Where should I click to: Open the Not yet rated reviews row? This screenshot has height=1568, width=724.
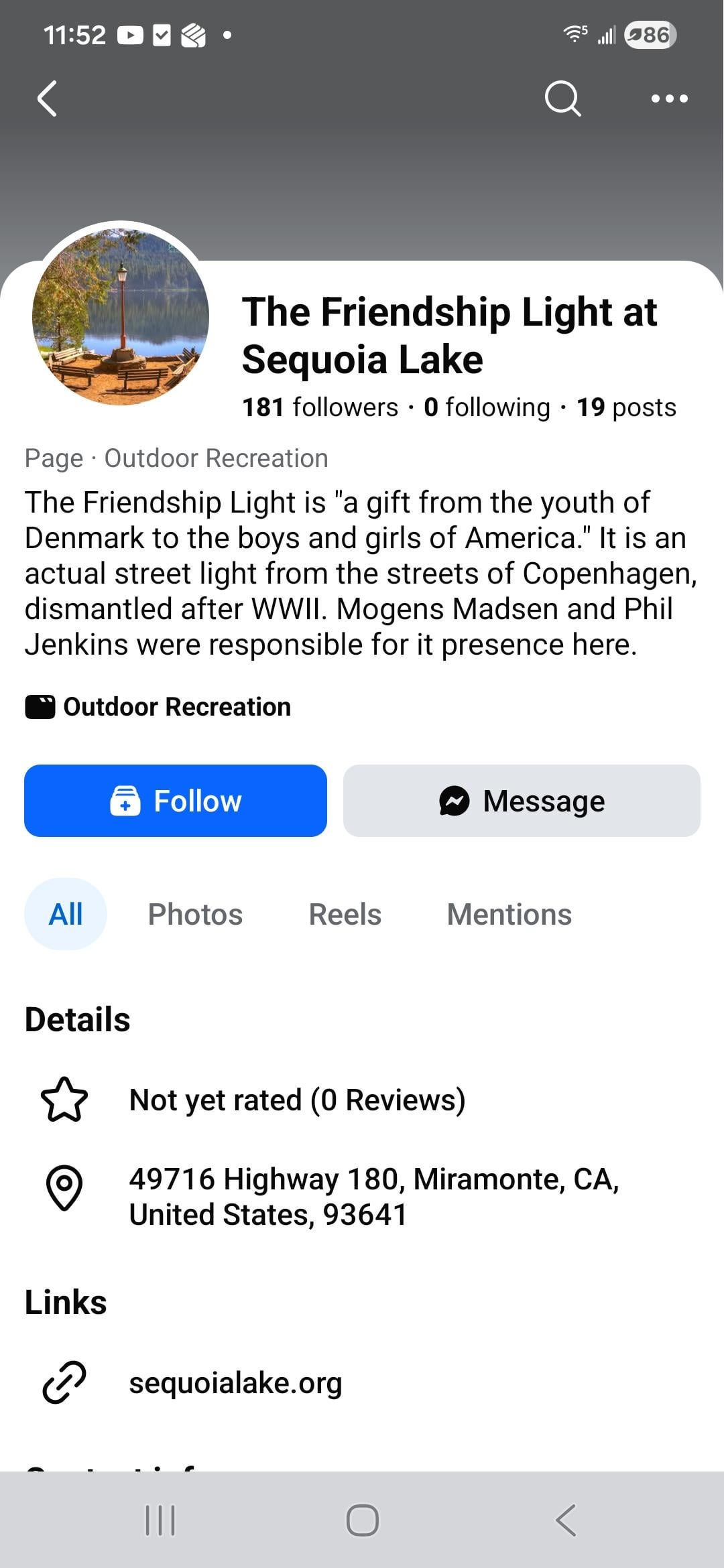pos(297,1100)
